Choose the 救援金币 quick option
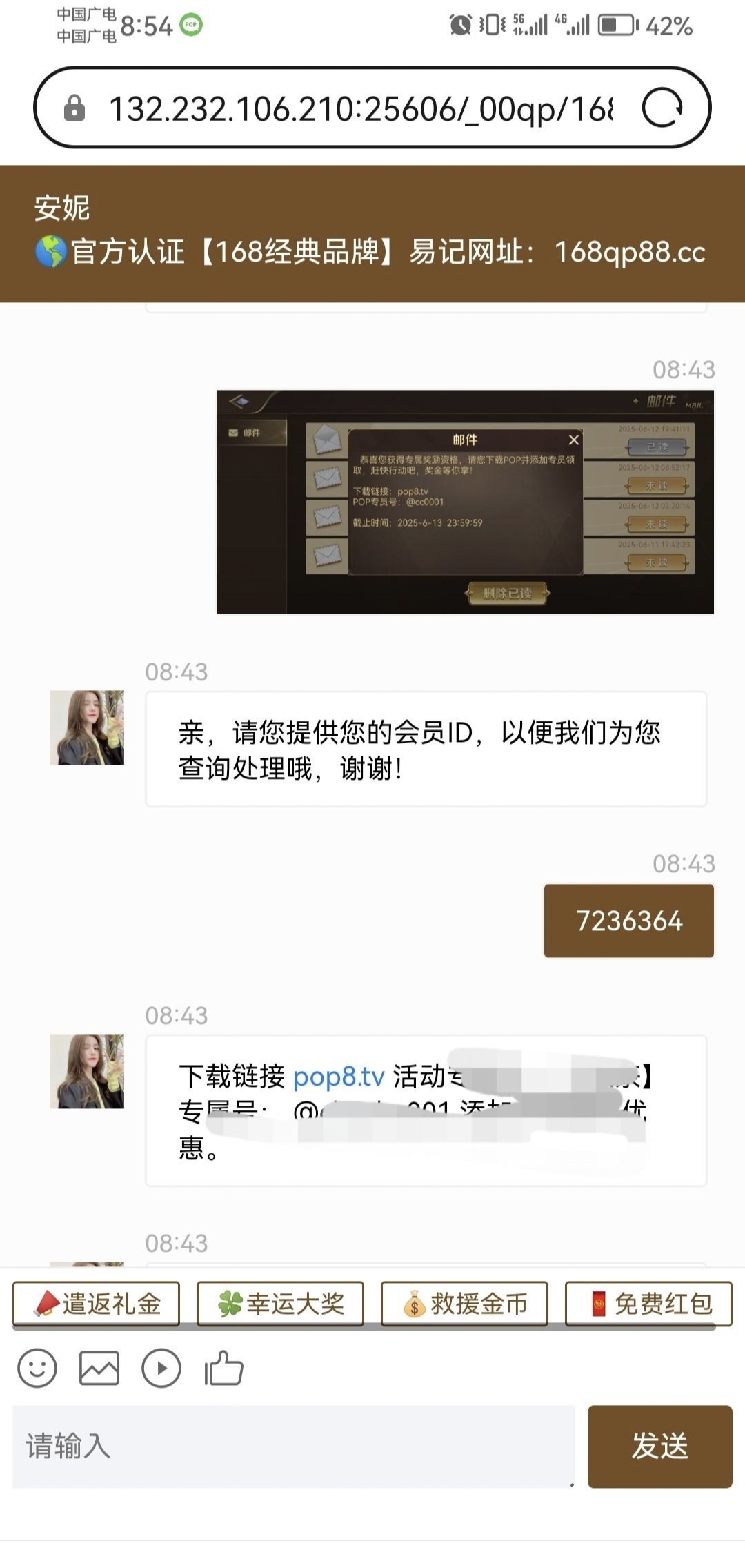The height and width of the screenshot is (1568, 745). point(464,1304)
